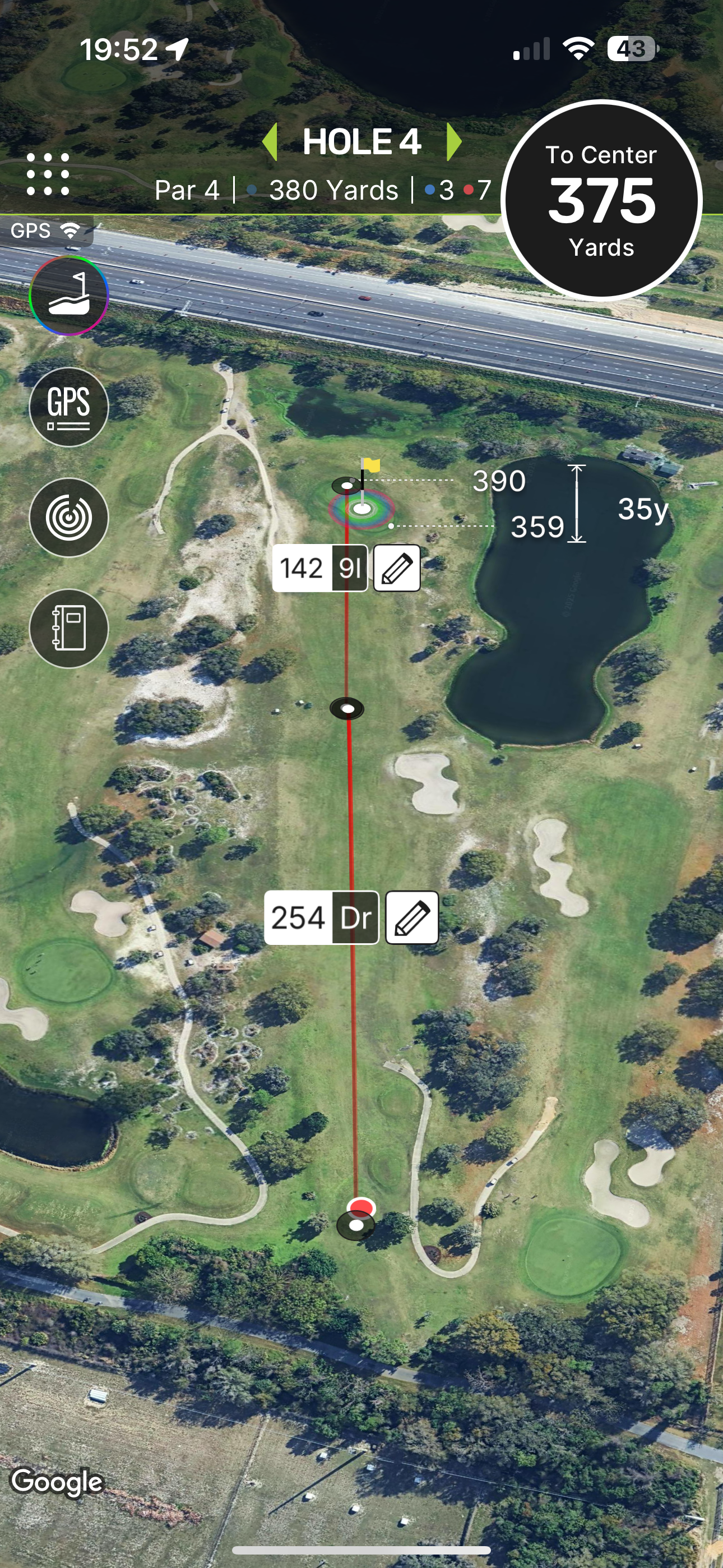This screenshot has width=723, height=1568.
Task: Open the radar target icon
Action: [x=69, y=518]
